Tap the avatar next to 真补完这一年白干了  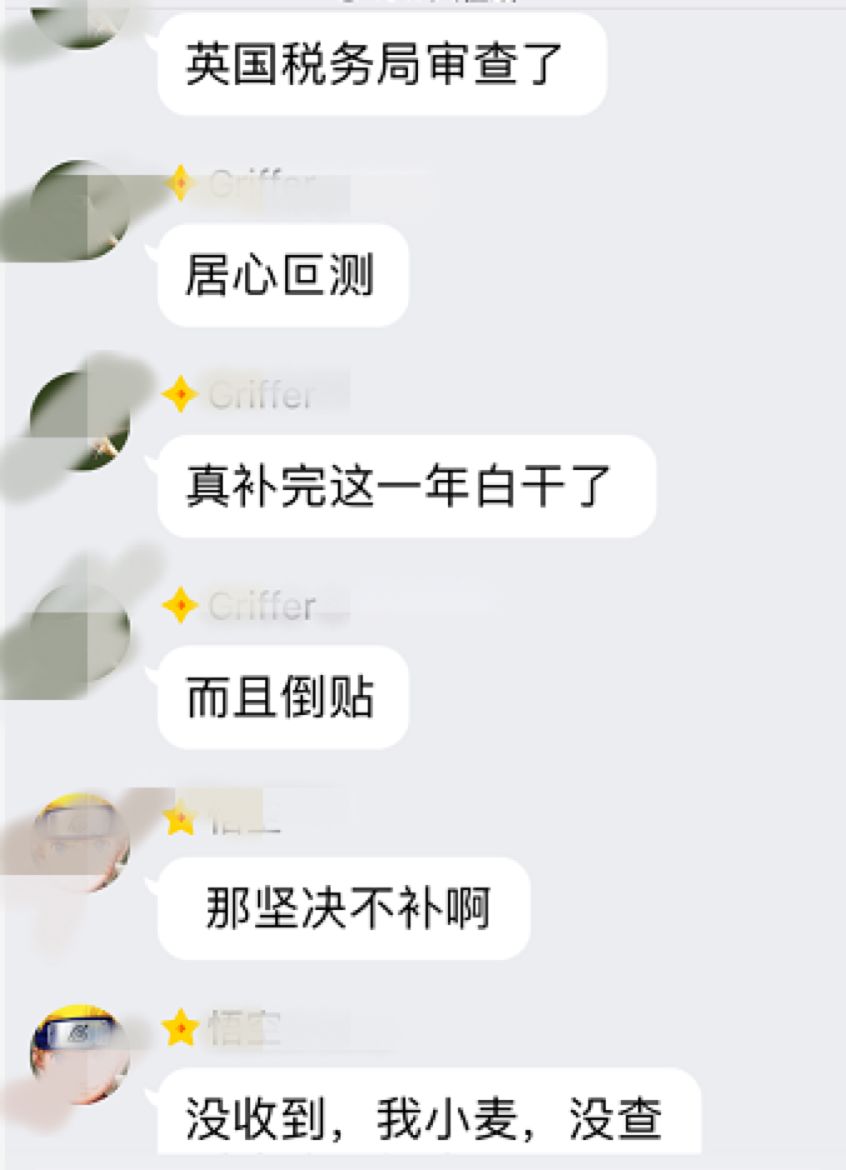(x=80, y=421)
